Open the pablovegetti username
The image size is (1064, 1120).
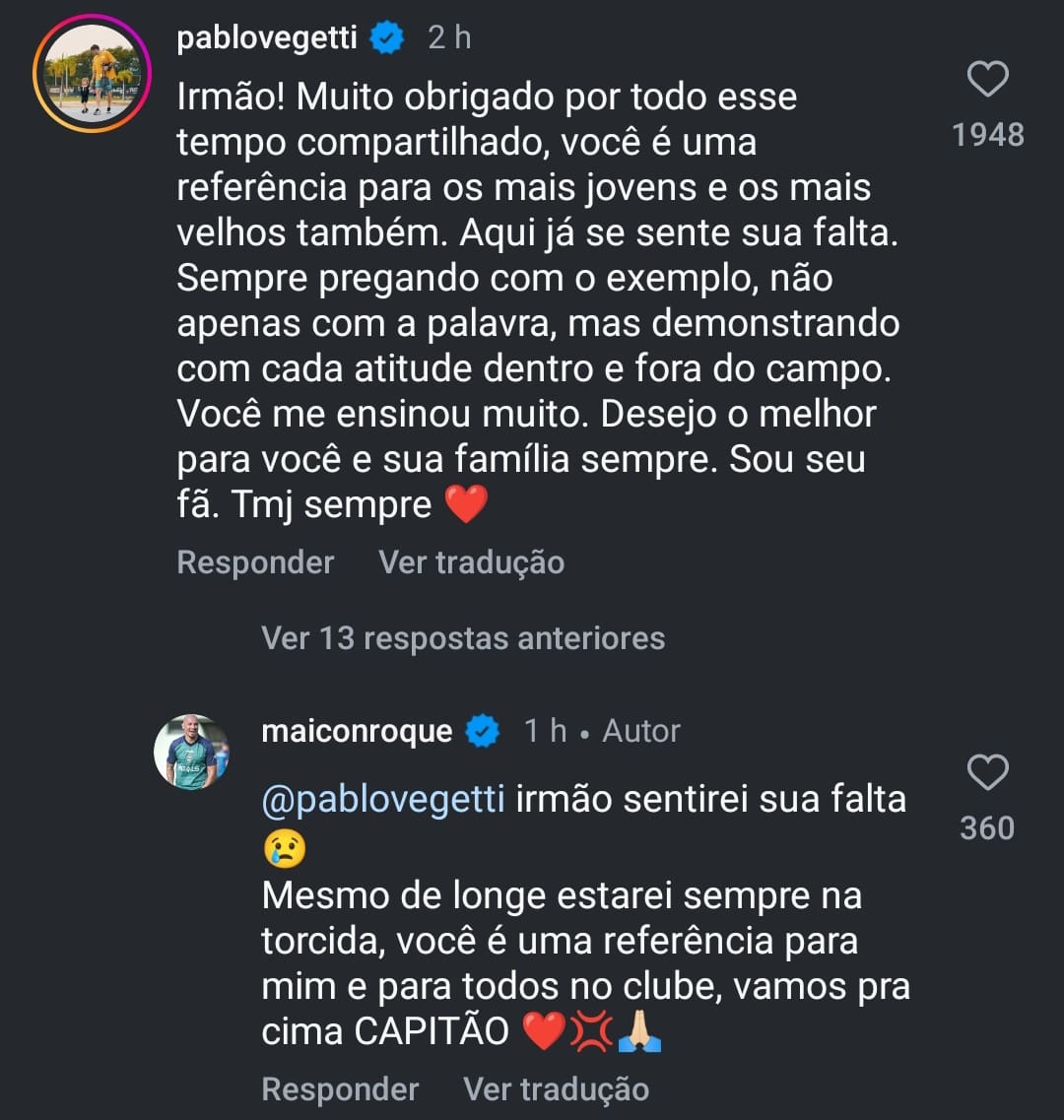tap(266, 37)
